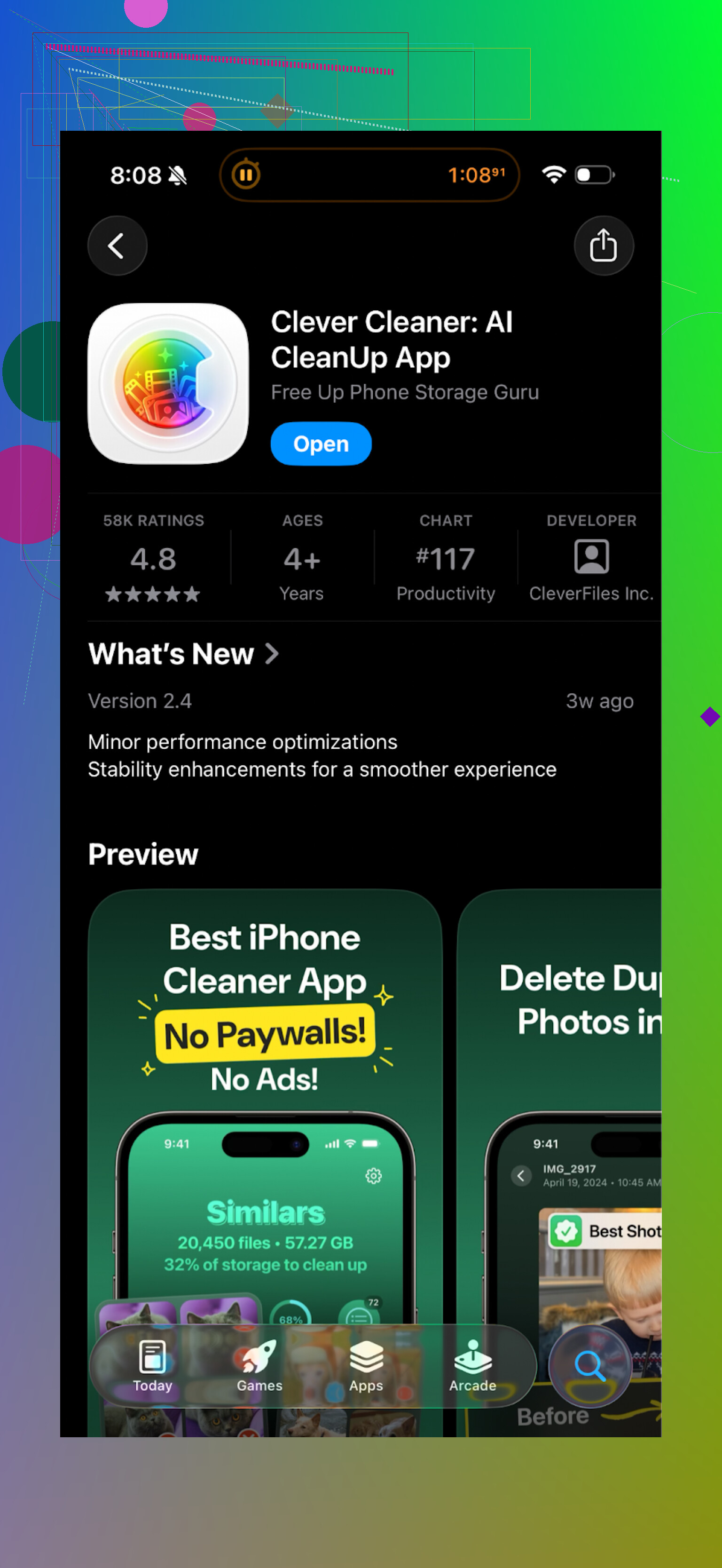Pause the running timer in Dynamic Island
722x1568 pixels.
click(246, 175)
